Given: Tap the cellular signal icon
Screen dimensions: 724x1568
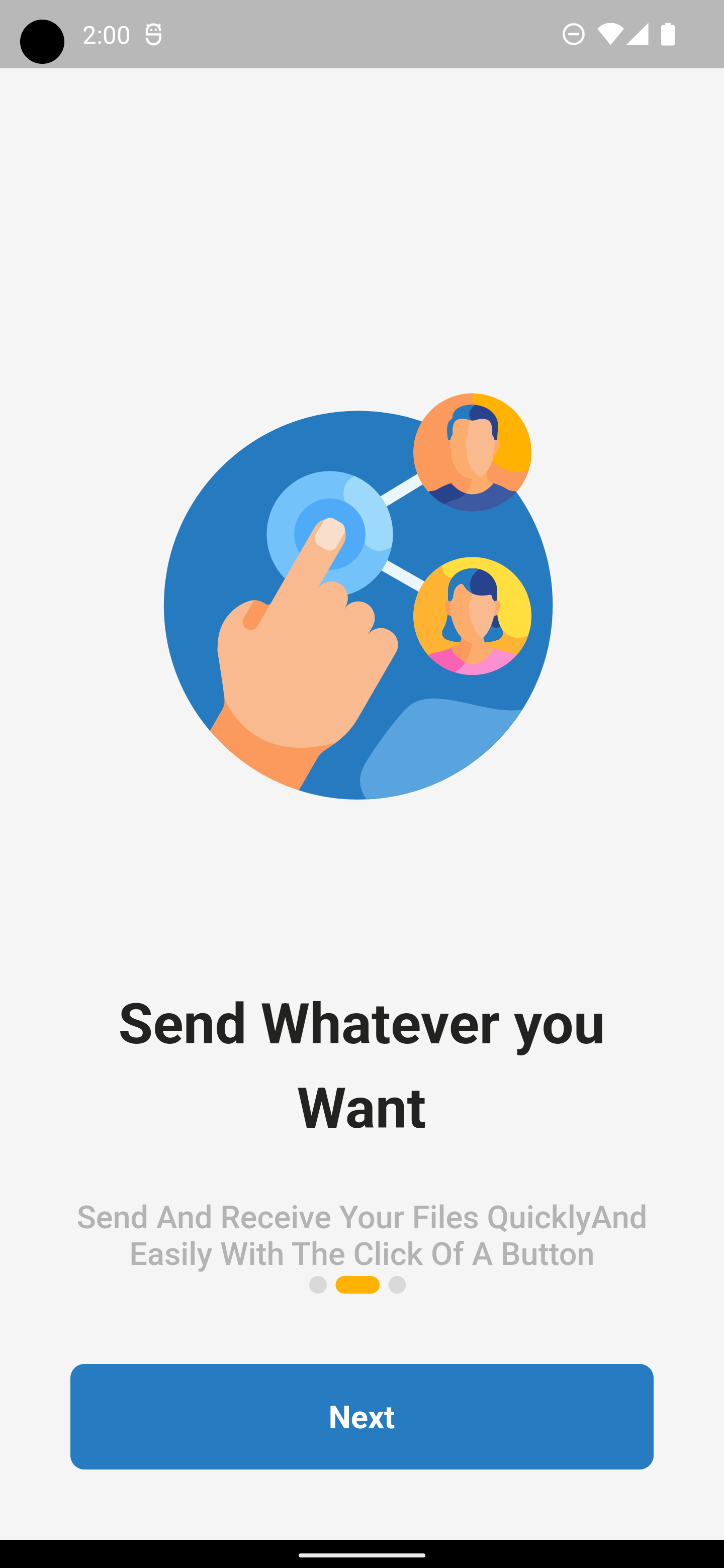Looking at the screenshot, I should (638, 35).
